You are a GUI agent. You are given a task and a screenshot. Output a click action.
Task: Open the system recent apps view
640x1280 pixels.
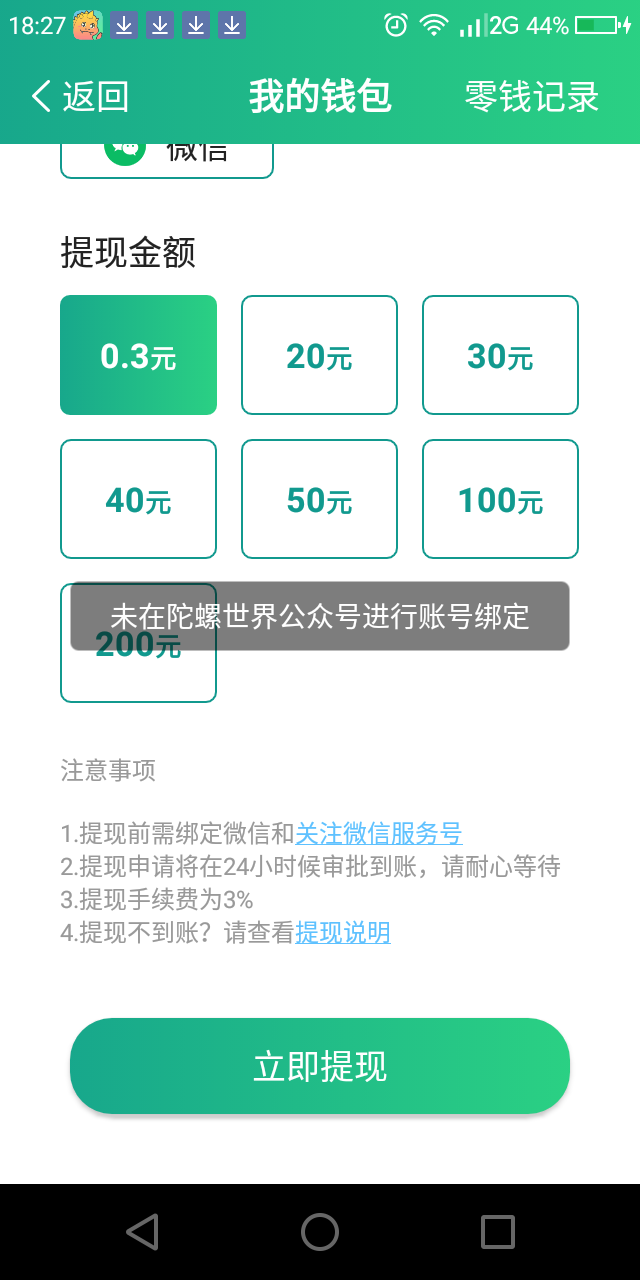[x=497, y=1231]
